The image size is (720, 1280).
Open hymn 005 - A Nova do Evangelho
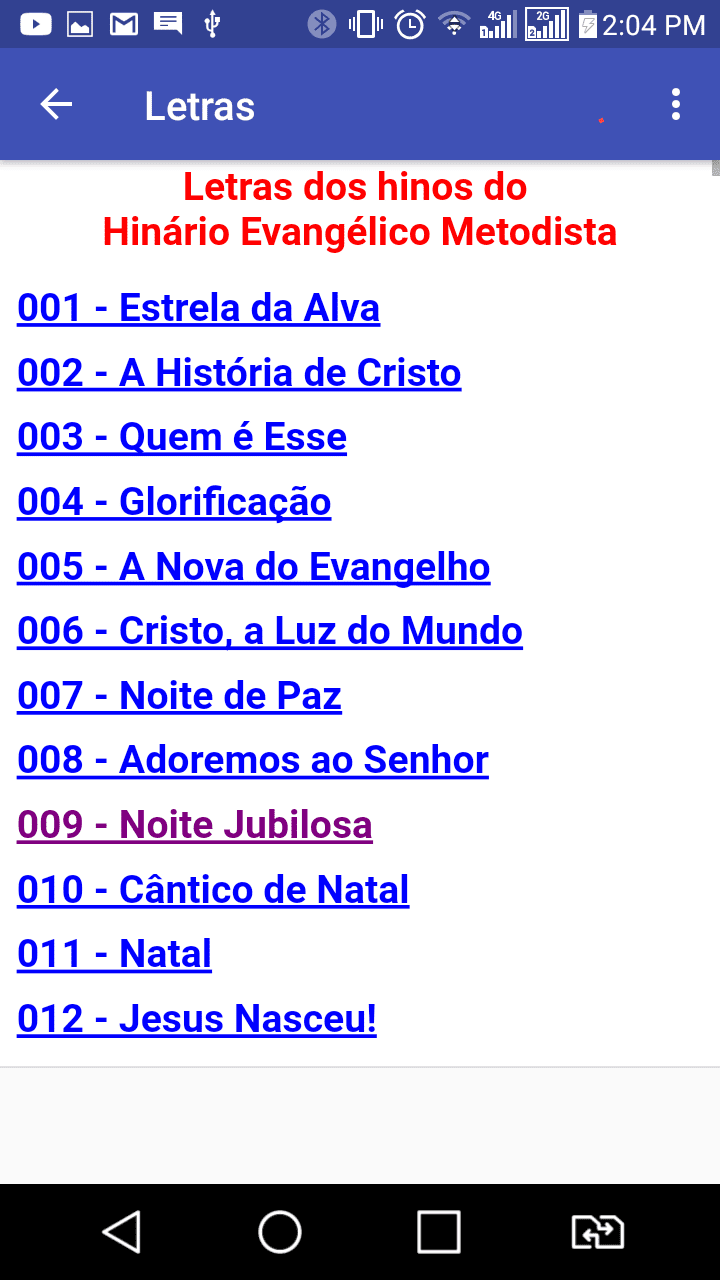tap(253, 567)
